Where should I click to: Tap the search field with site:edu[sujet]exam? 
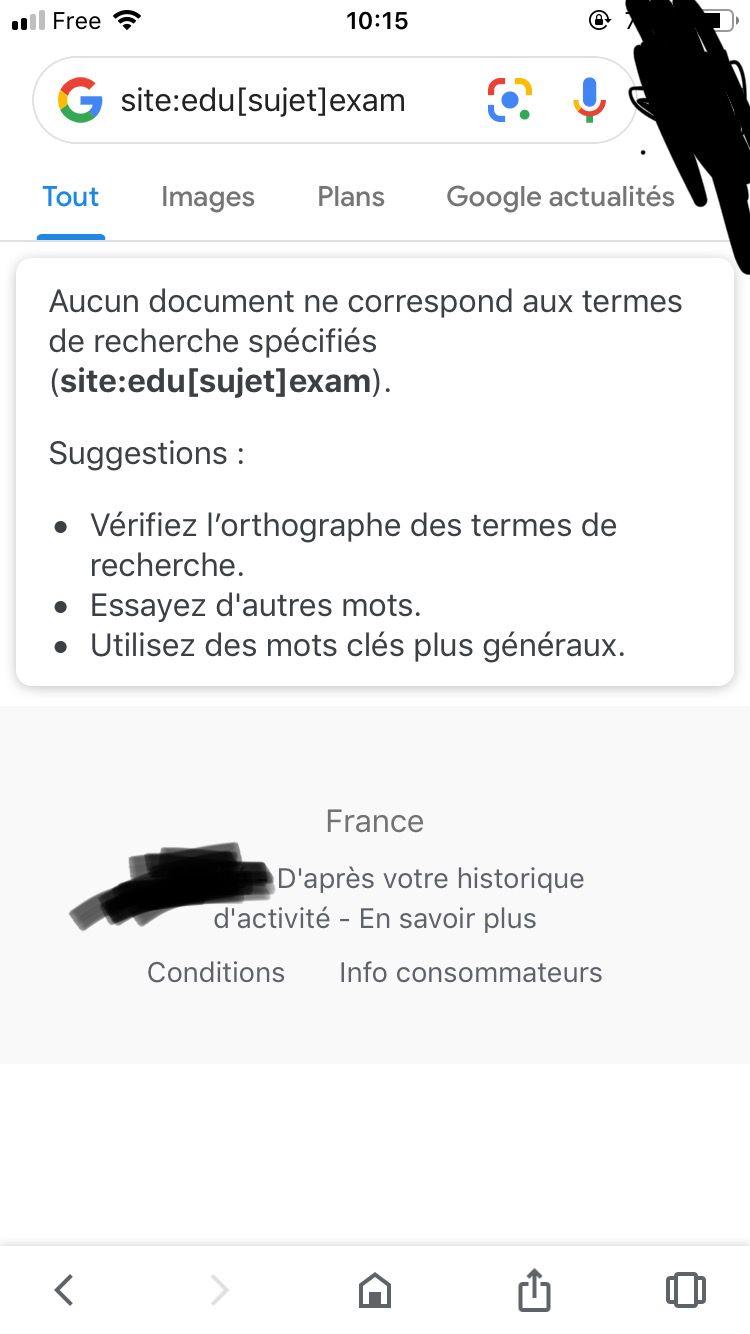(263, 101)
